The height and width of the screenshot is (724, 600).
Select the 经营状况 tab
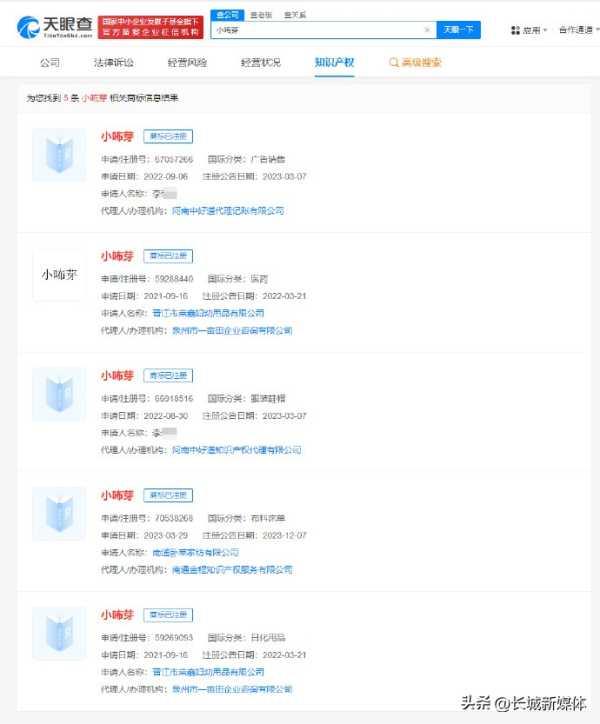[260, 62]
